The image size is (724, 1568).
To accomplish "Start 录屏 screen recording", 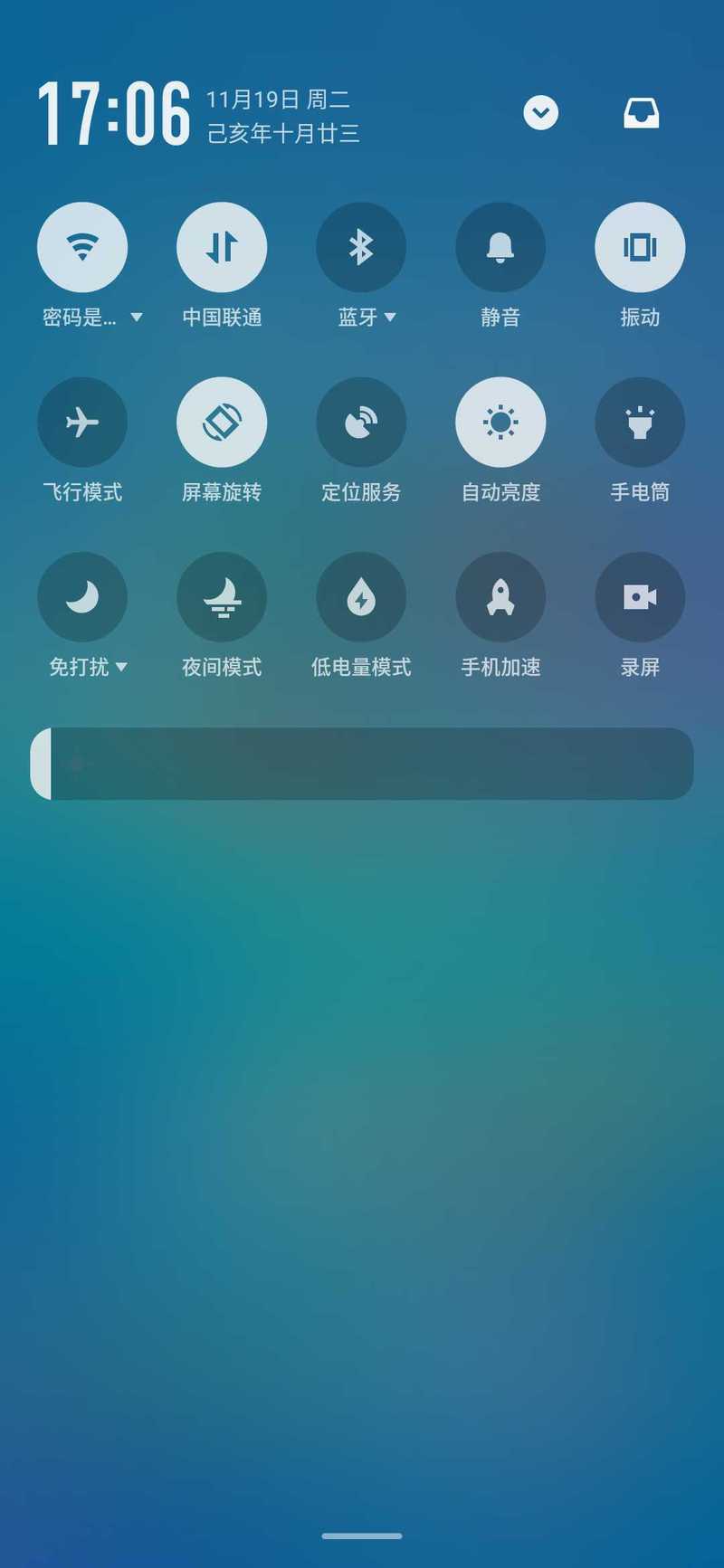I will 640,597.
